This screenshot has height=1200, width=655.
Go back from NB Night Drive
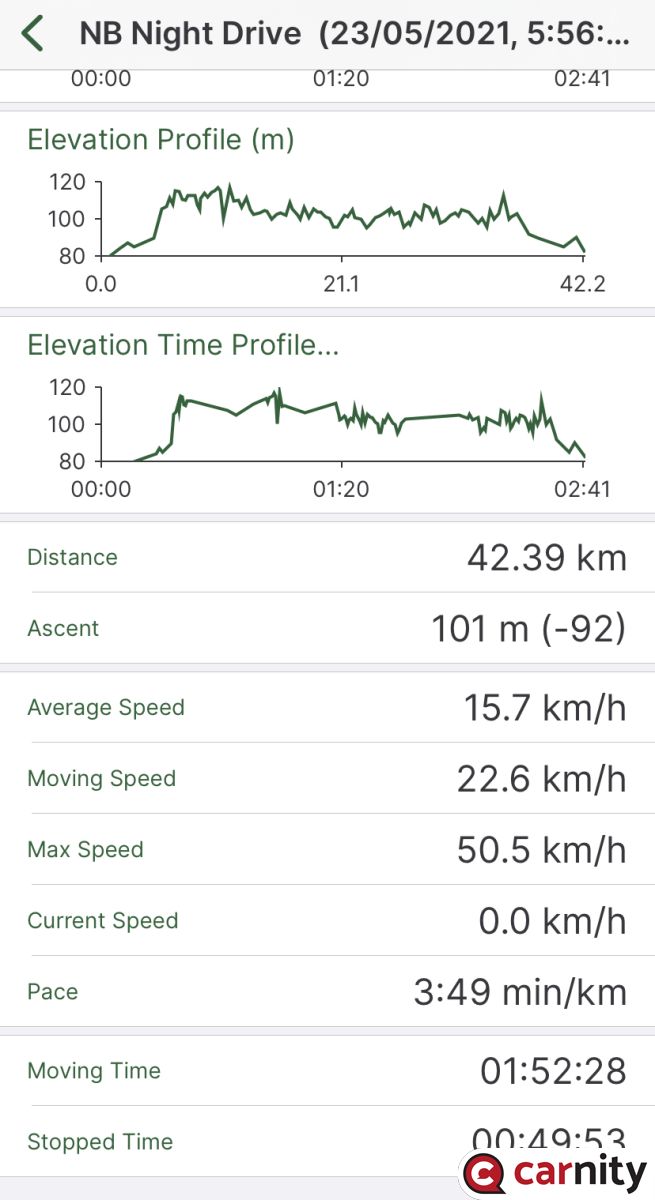click(x=32, y=33)
